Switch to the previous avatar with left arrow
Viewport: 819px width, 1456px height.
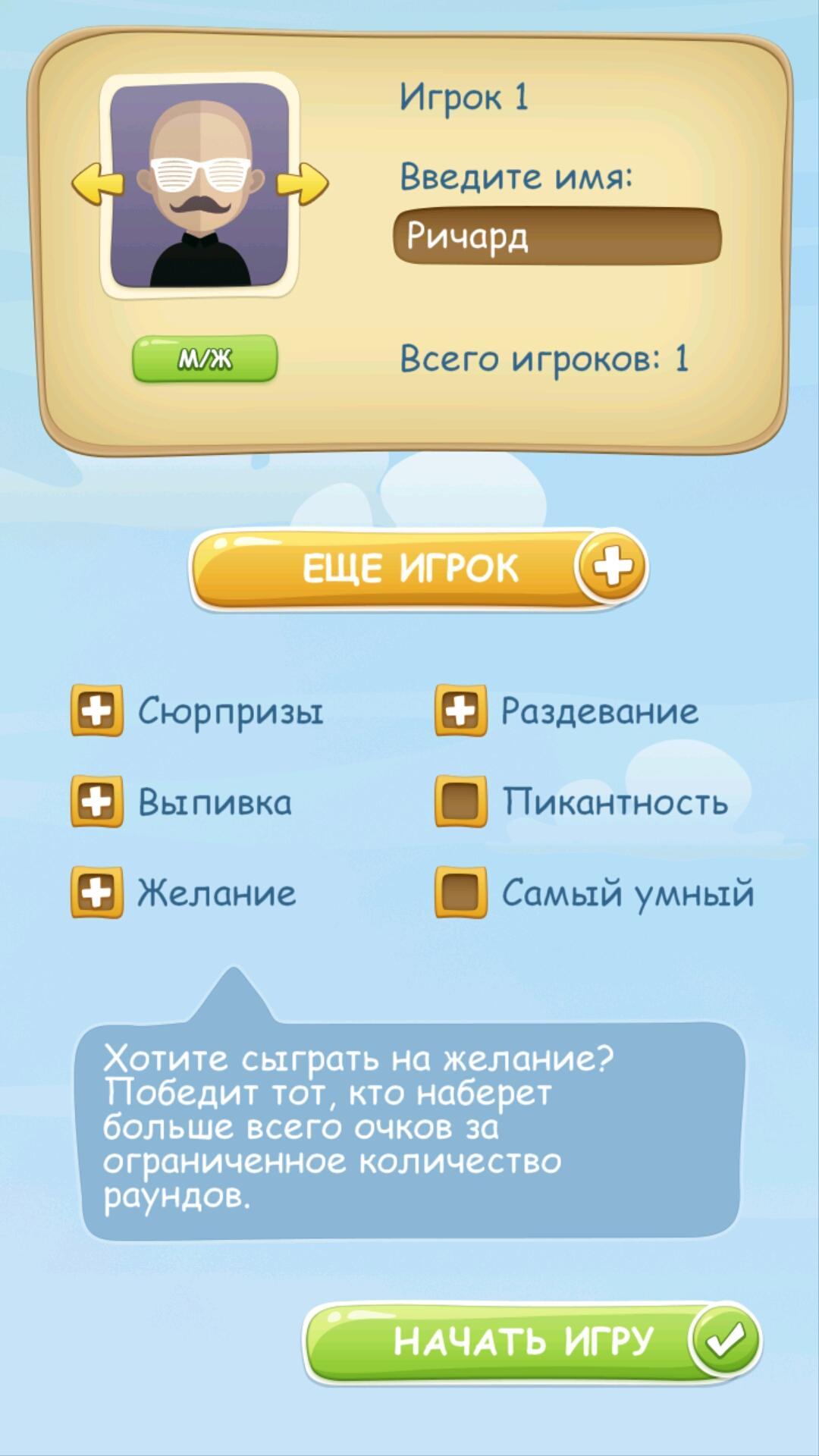(99, 185)
